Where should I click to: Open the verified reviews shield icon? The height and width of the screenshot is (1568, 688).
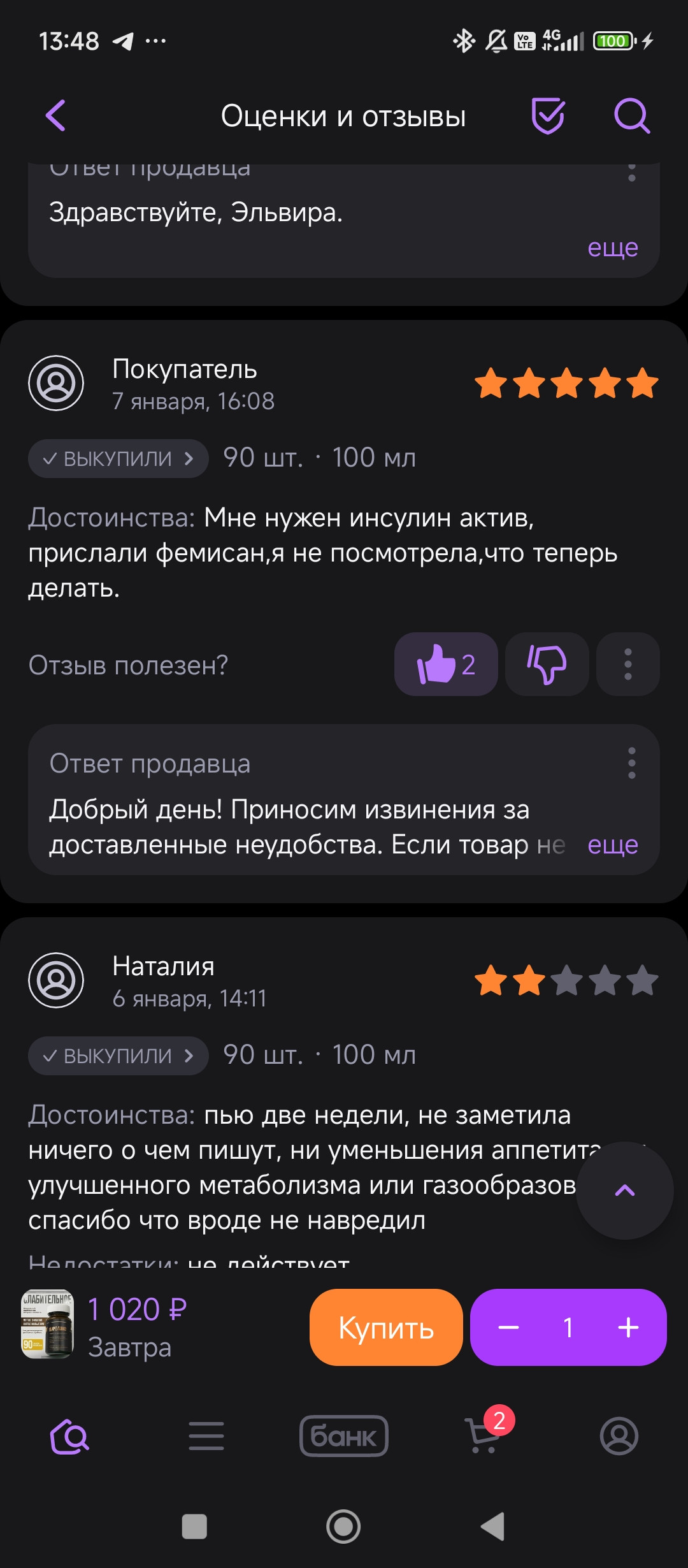coord(548,116)
